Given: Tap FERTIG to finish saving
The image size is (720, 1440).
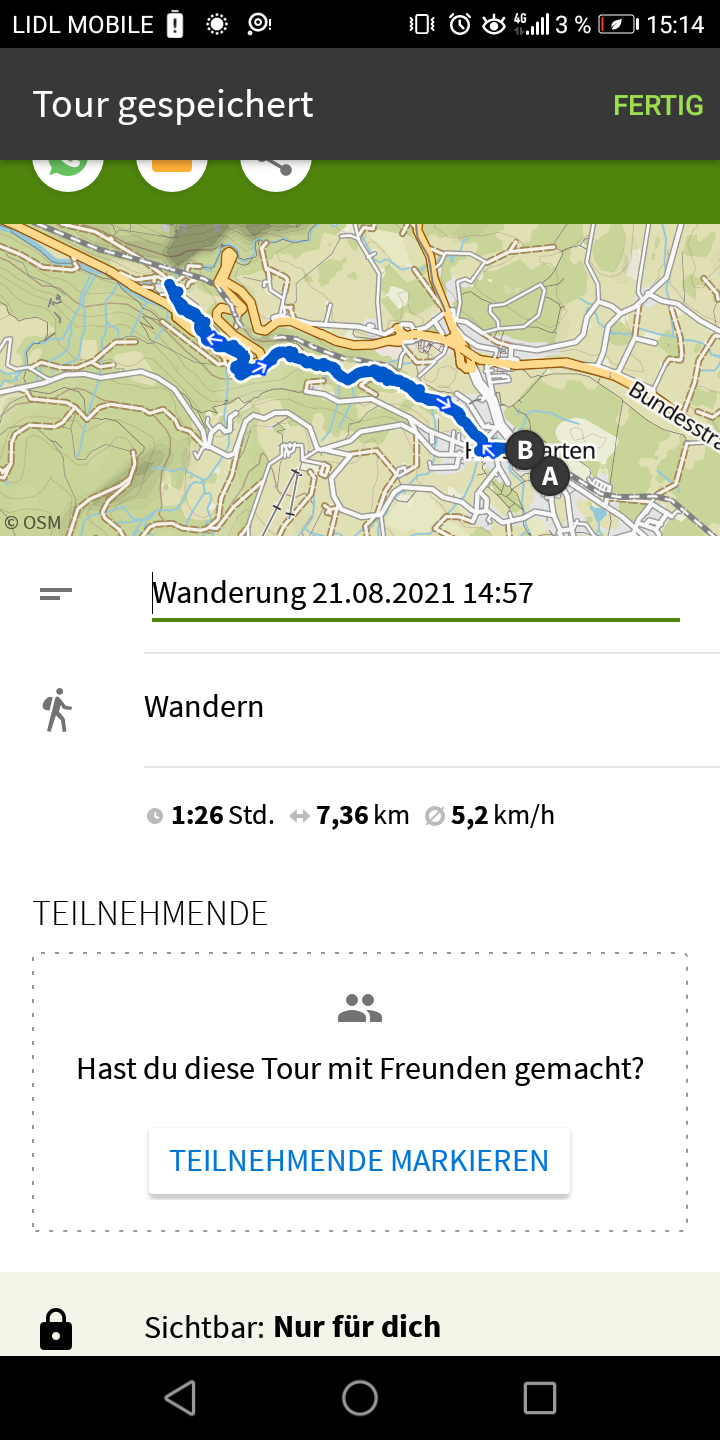Looking at the screenshot, I should (658, 105).
